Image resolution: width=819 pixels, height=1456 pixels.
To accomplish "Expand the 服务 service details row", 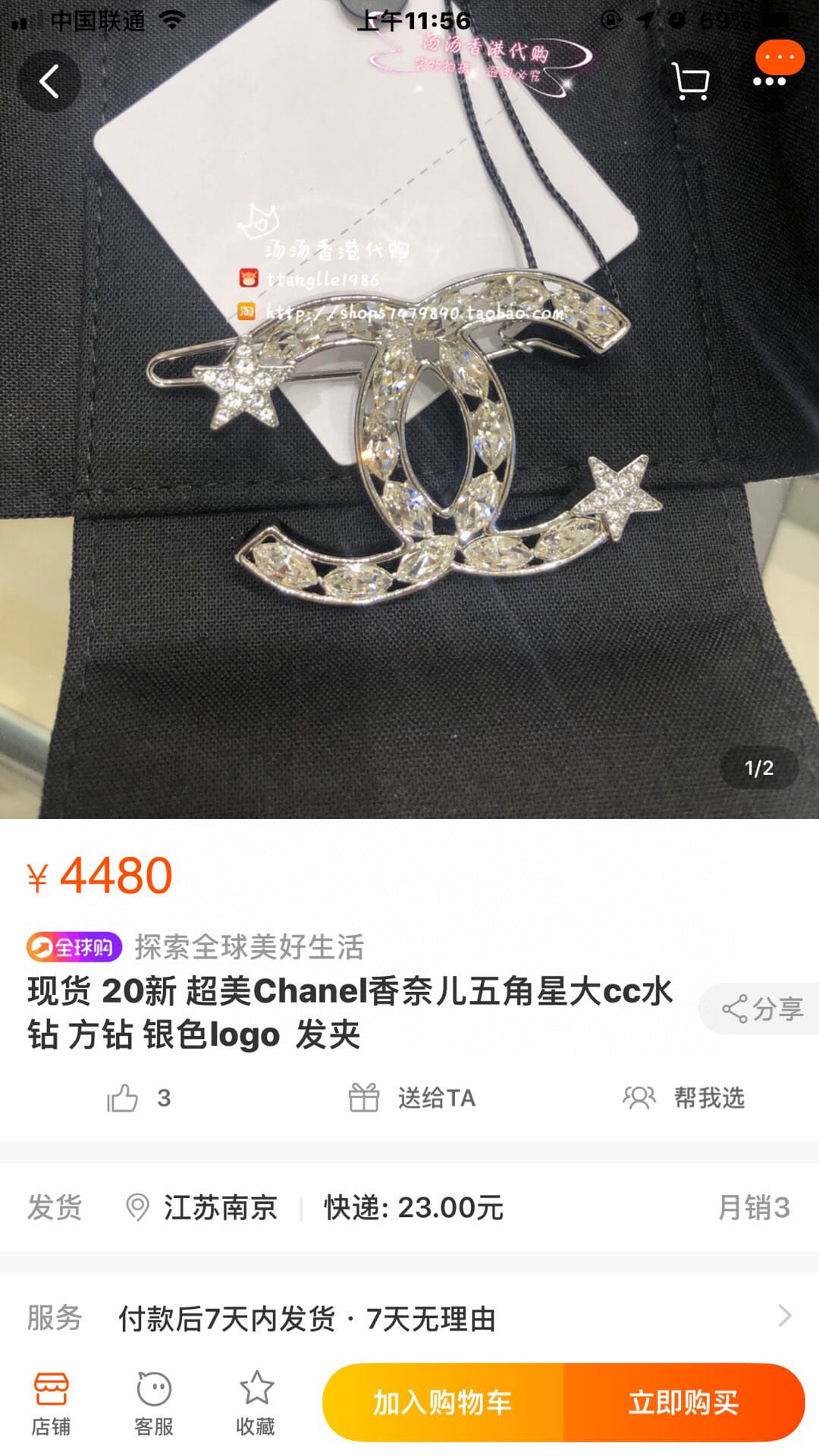I will coord(409,1318).
